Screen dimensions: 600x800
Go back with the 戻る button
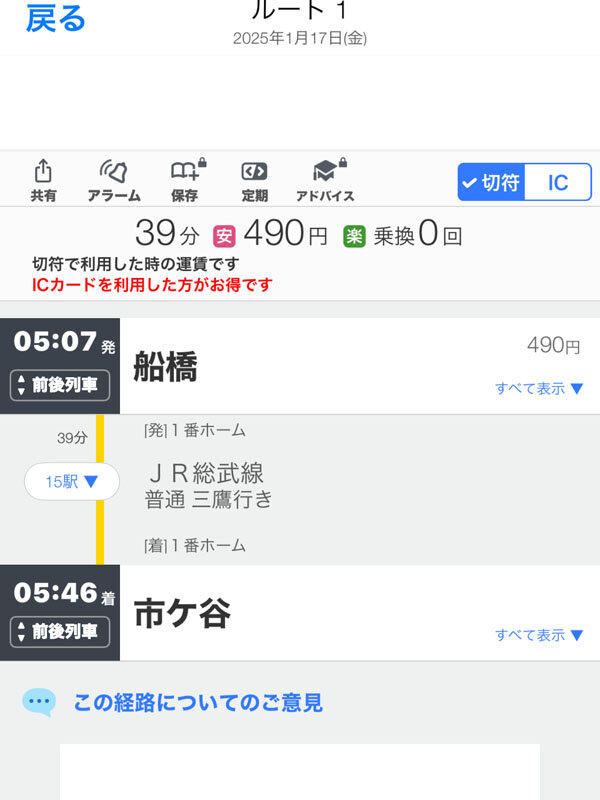coord(55,18)
